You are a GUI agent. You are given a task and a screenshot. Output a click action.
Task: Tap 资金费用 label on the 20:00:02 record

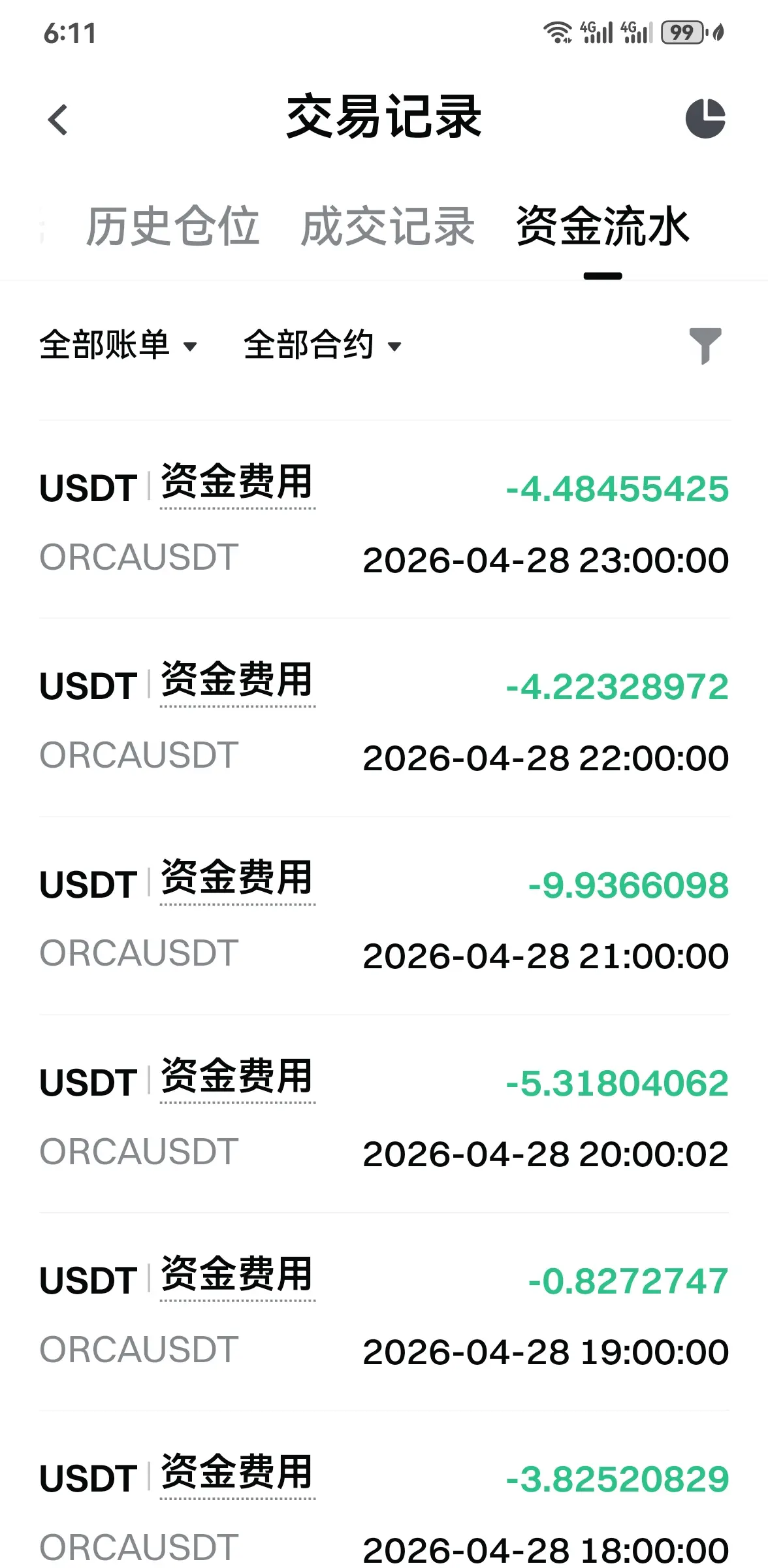coord(237,1076)
